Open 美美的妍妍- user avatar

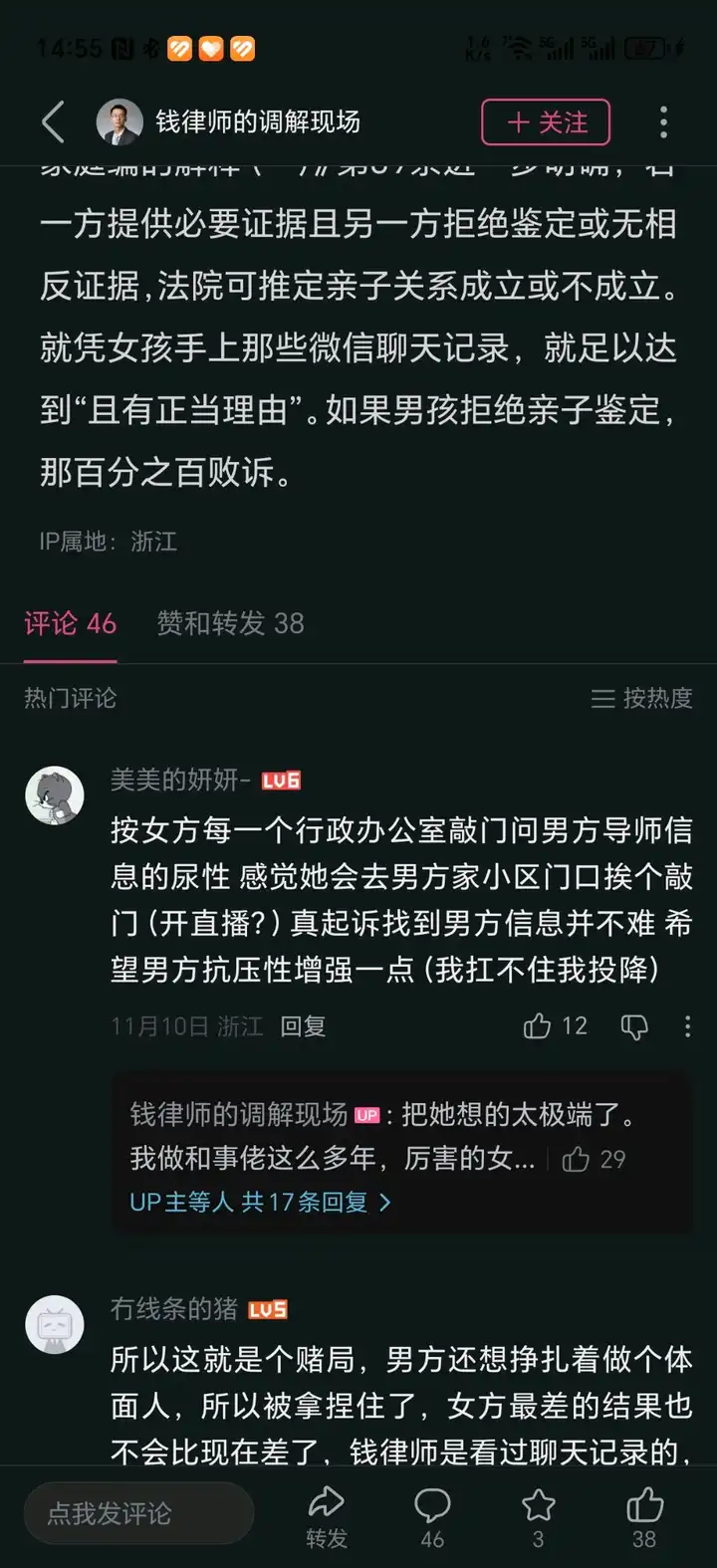pyautogui.click(x=54, y=795)
